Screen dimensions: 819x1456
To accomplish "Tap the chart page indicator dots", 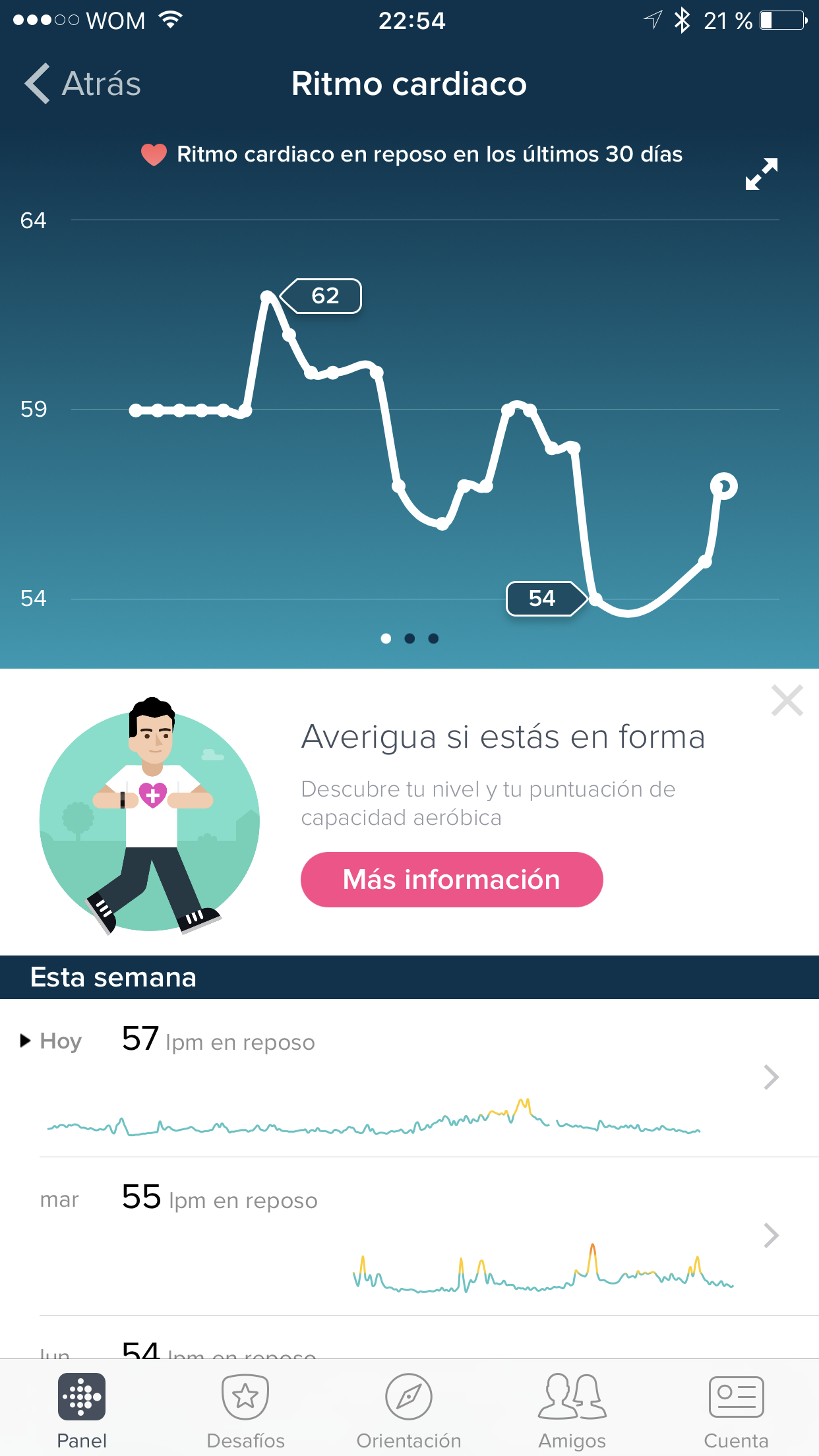I will coord(409,638).
